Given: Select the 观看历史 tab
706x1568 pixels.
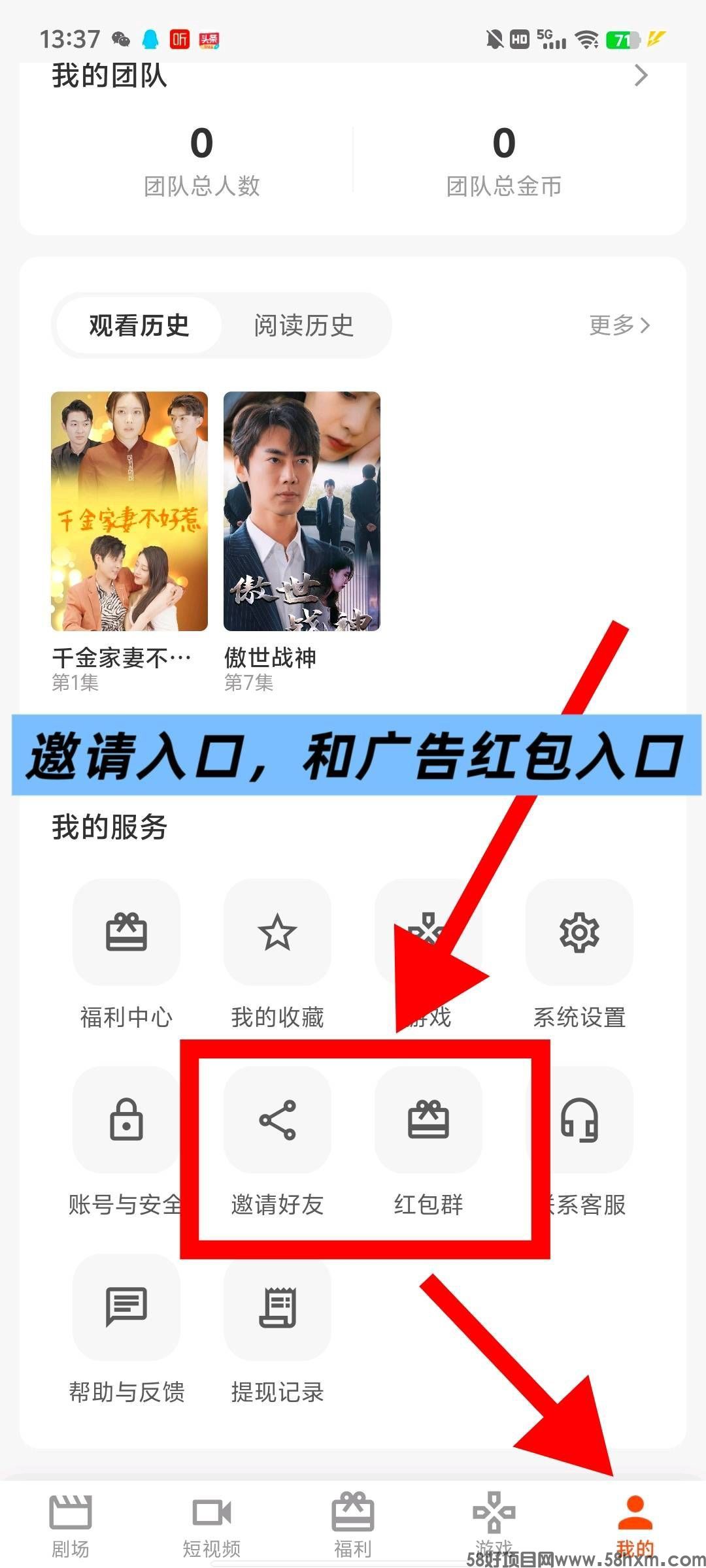Looking at the screenshot, I should coord(139,325).
